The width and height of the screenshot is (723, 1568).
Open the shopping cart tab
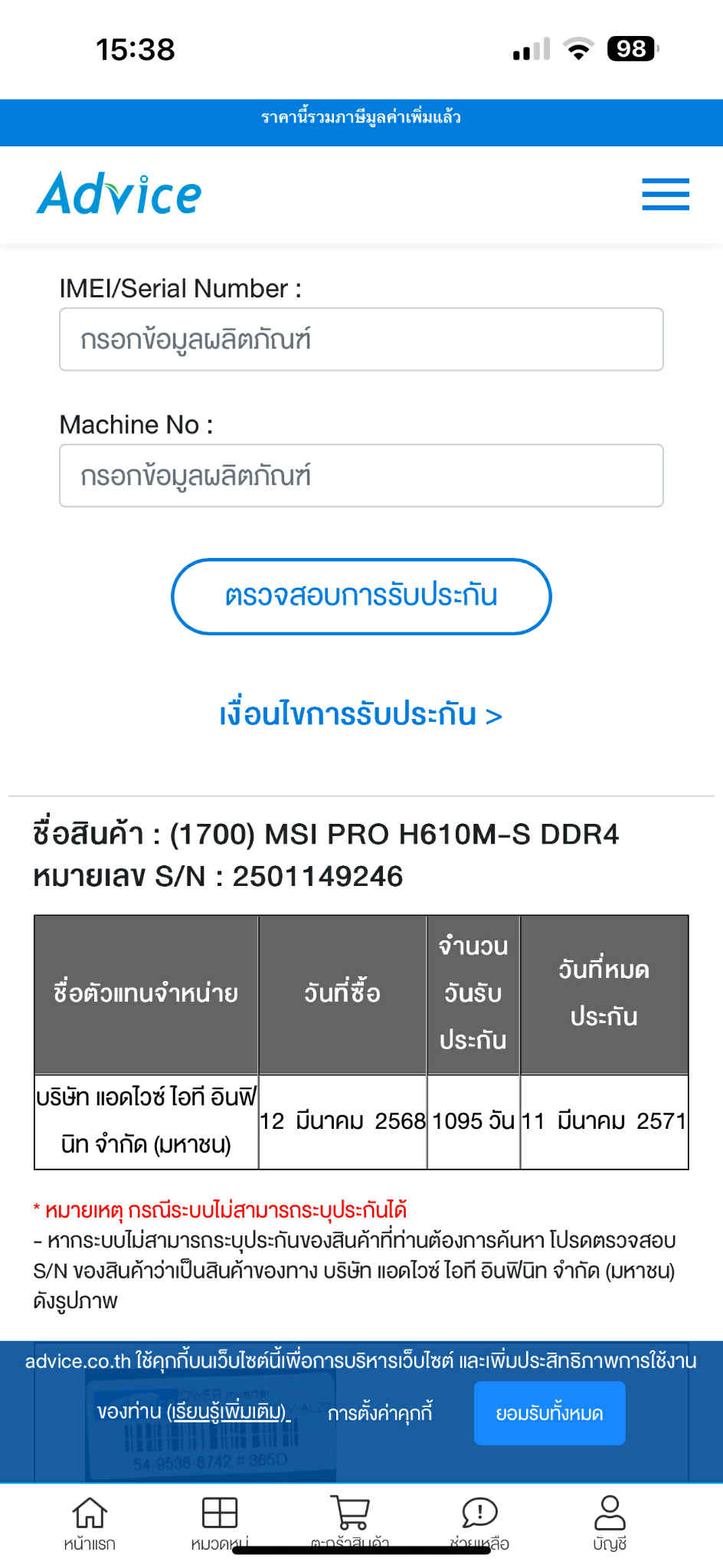pos(350,1524)
